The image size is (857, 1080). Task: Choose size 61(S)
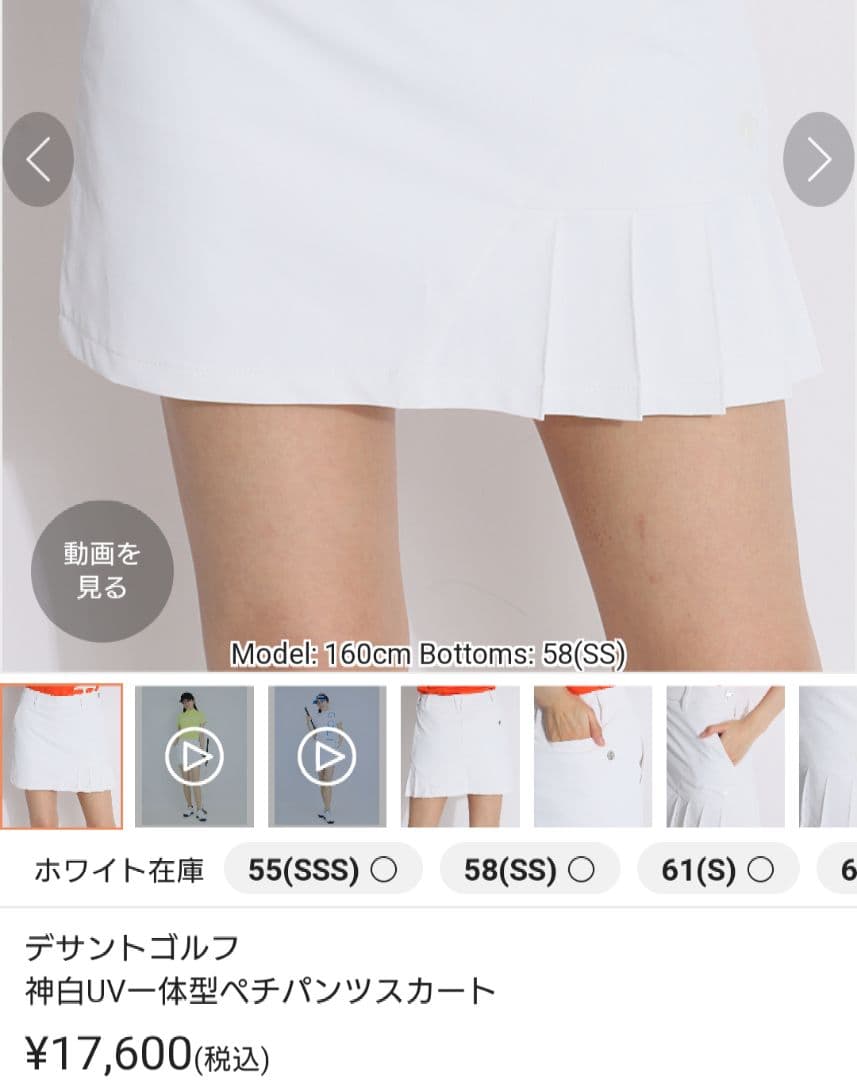(x=717, y=870)
